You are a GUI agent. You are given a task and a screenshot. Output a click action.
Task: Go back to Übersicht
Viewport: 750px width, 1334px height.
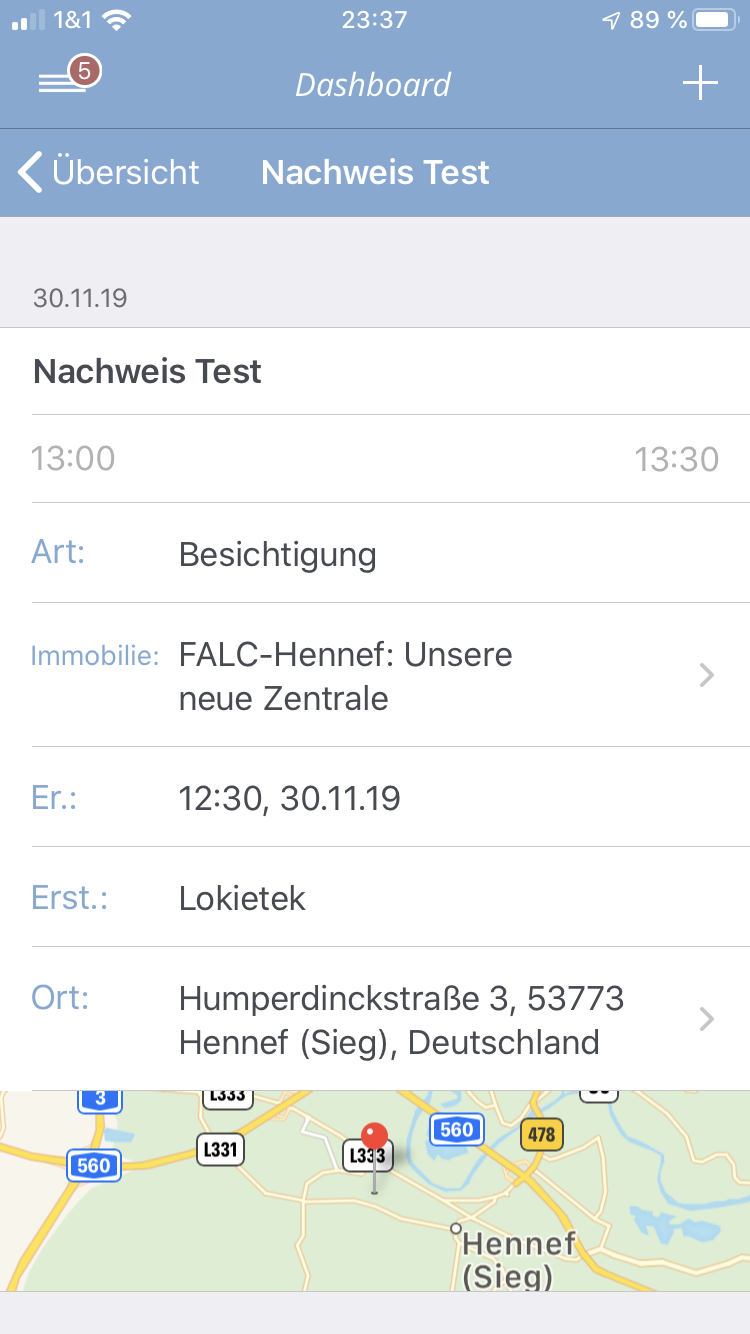click(110, 172)
